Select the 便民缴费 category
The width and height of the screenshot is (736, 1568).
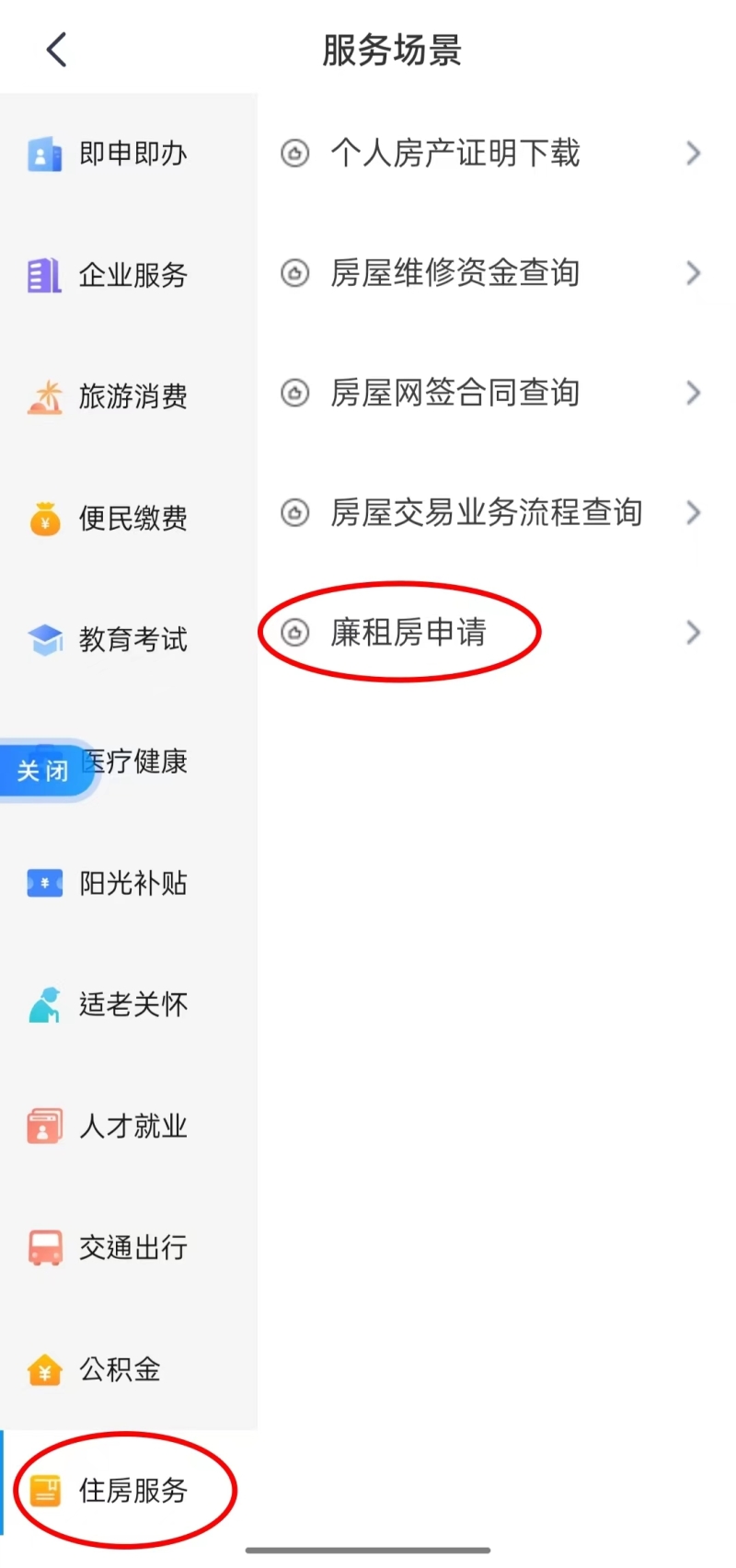click(129, 518)
